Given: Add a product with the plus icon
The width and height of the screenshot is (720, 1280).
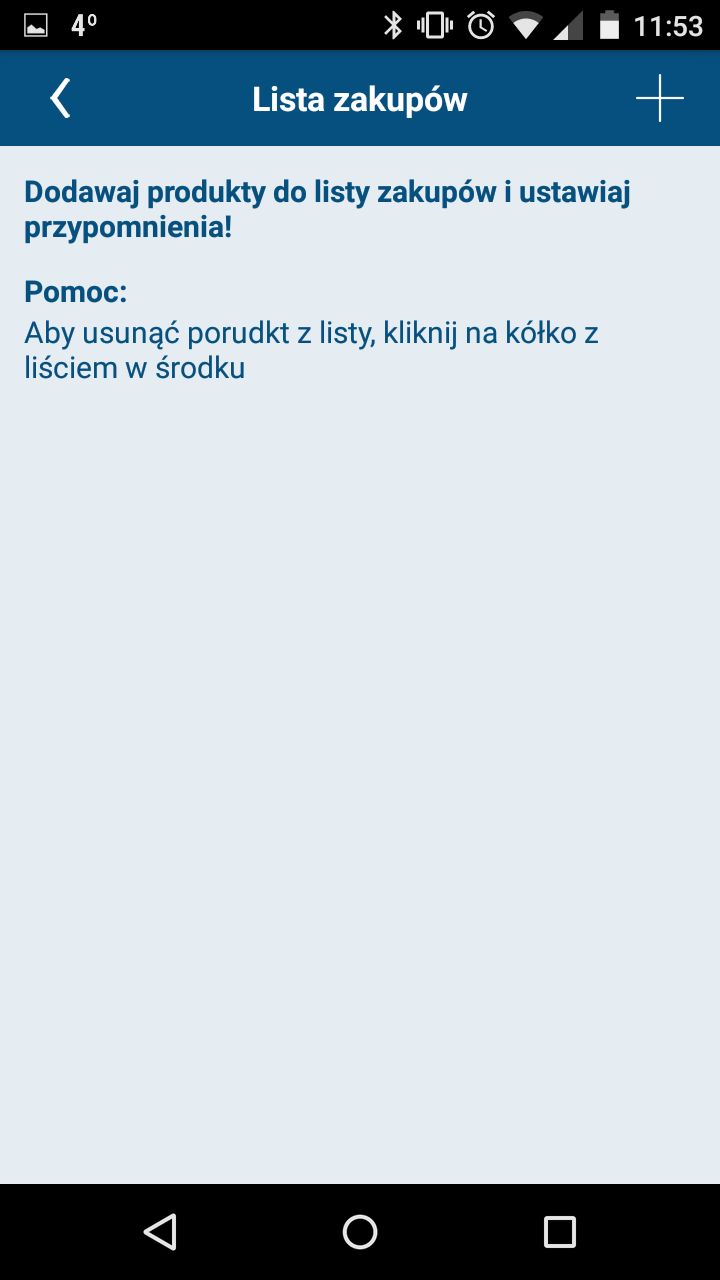Looking at the screenshot, I should pos(660,98).
